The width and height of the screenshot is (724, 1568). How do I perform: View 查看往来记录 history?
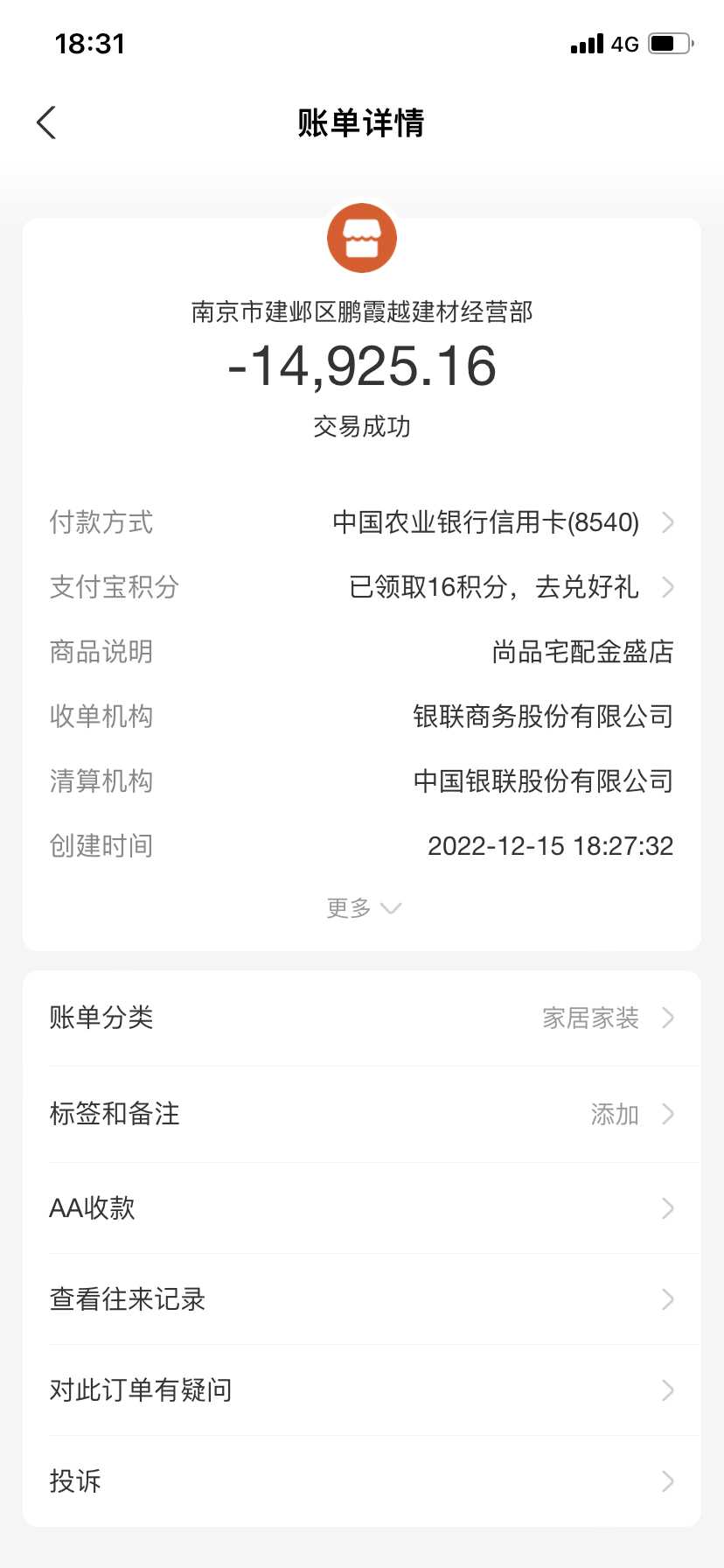362,1299
